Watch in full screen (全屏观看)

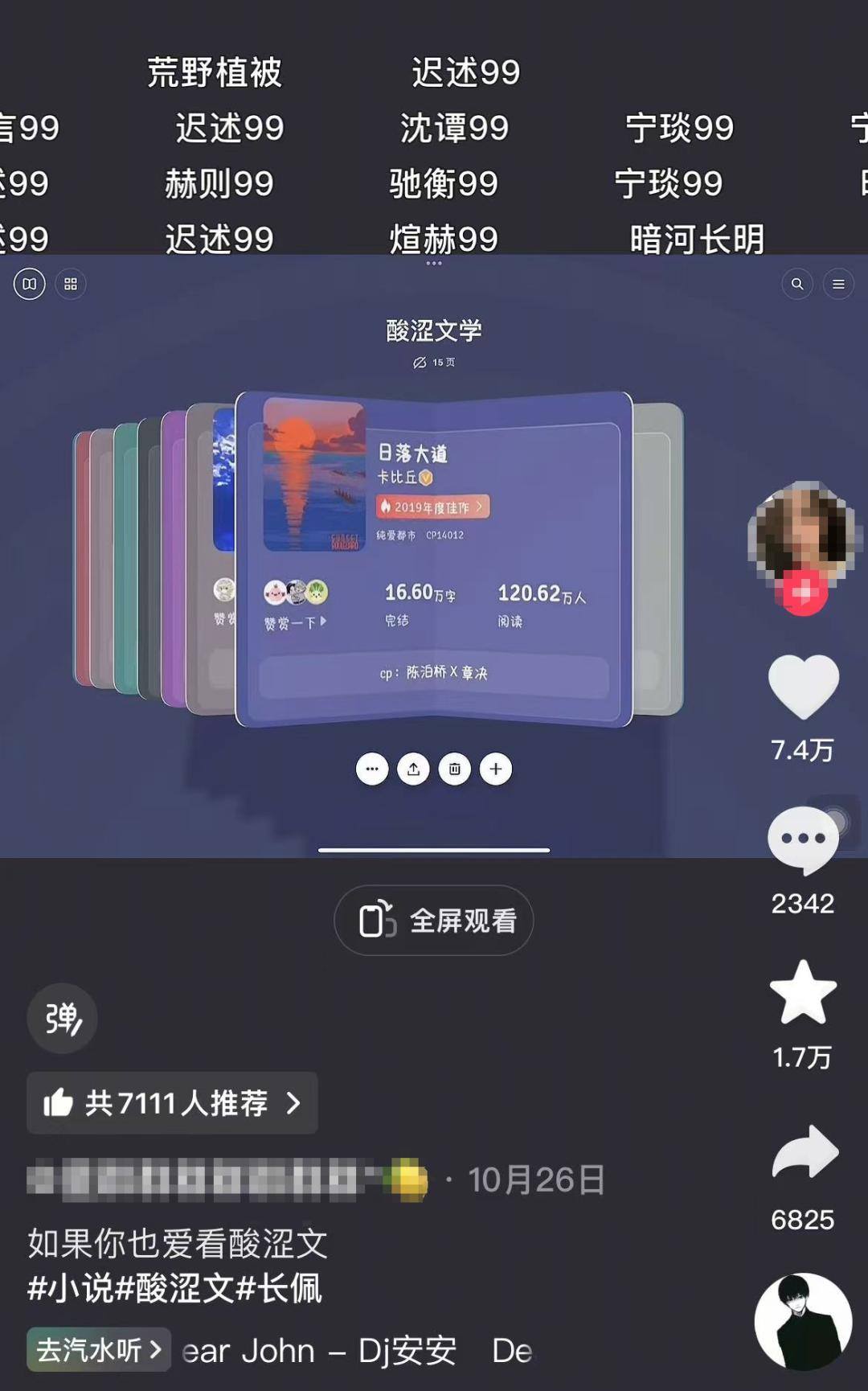coord(434,921)
